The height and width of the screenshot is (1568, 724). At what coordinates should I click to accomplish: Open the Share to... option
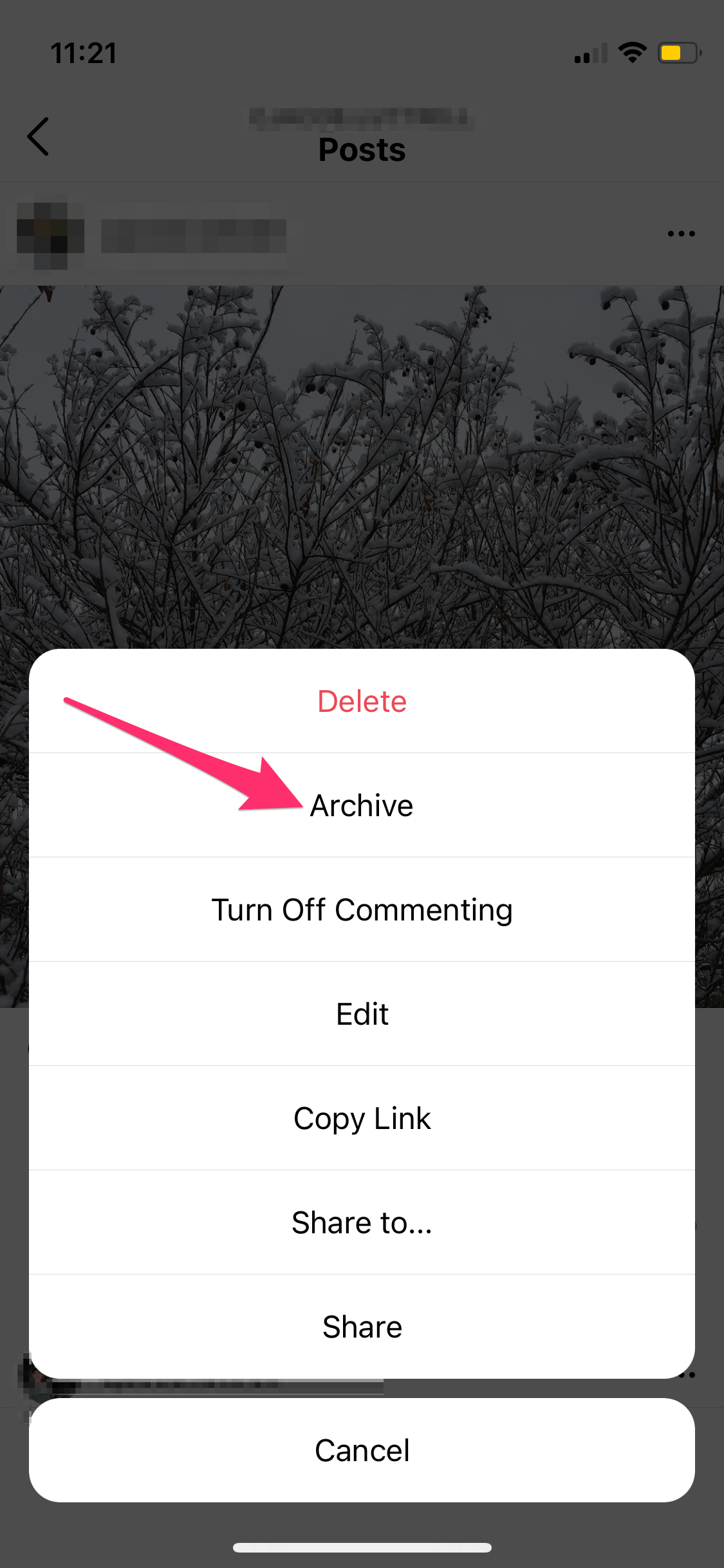click(362, 1222)
